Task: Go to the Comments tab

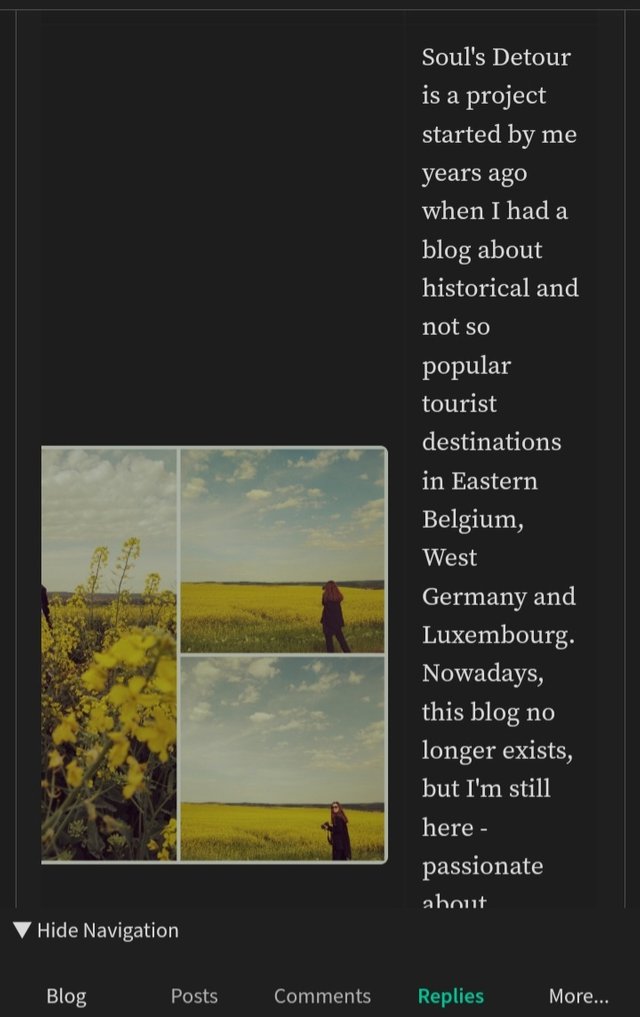Action: 322,996
